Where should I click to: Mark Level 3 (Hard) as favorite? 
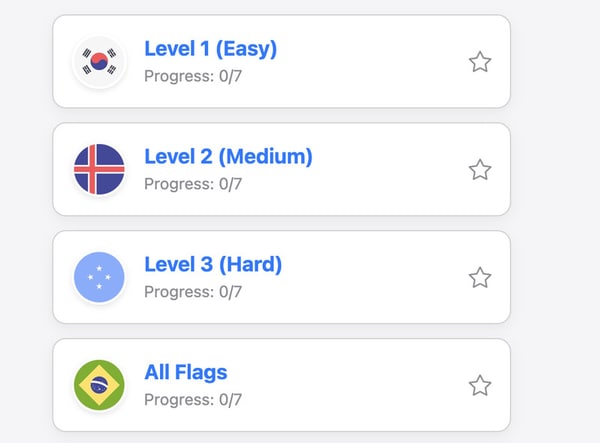(x=480, y=277)
